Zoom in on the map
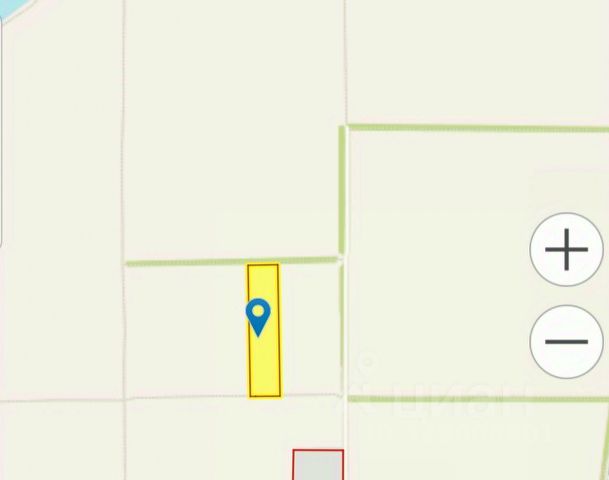The width and height of the screenshot is (609, 480). (x=566, y=249)
